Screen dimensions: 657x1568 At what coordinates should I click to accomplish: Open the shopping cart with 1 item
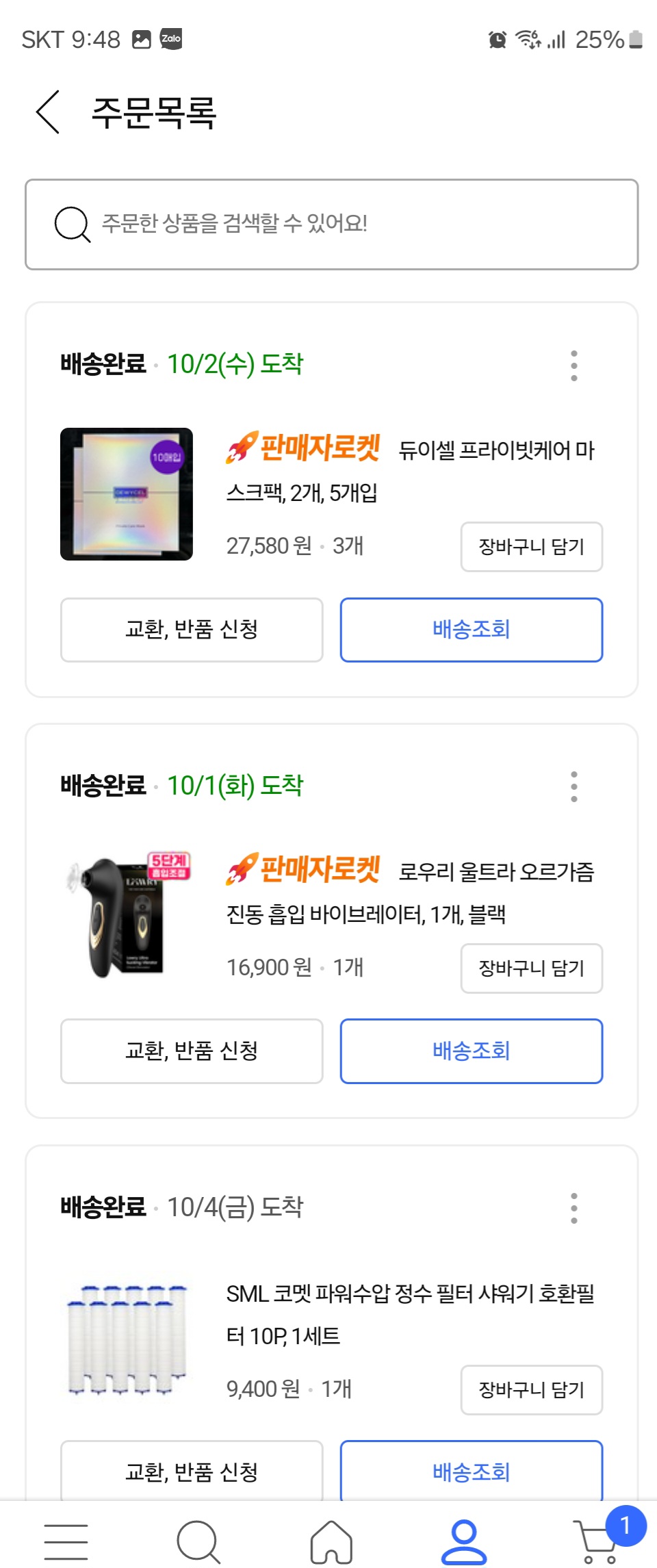tap(597, 1541)
